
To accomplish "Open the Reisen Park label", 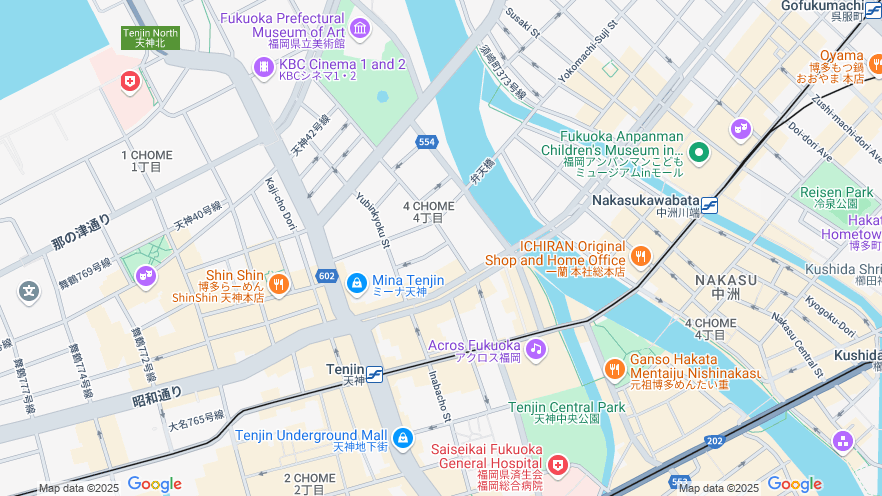I will point(836,192).
